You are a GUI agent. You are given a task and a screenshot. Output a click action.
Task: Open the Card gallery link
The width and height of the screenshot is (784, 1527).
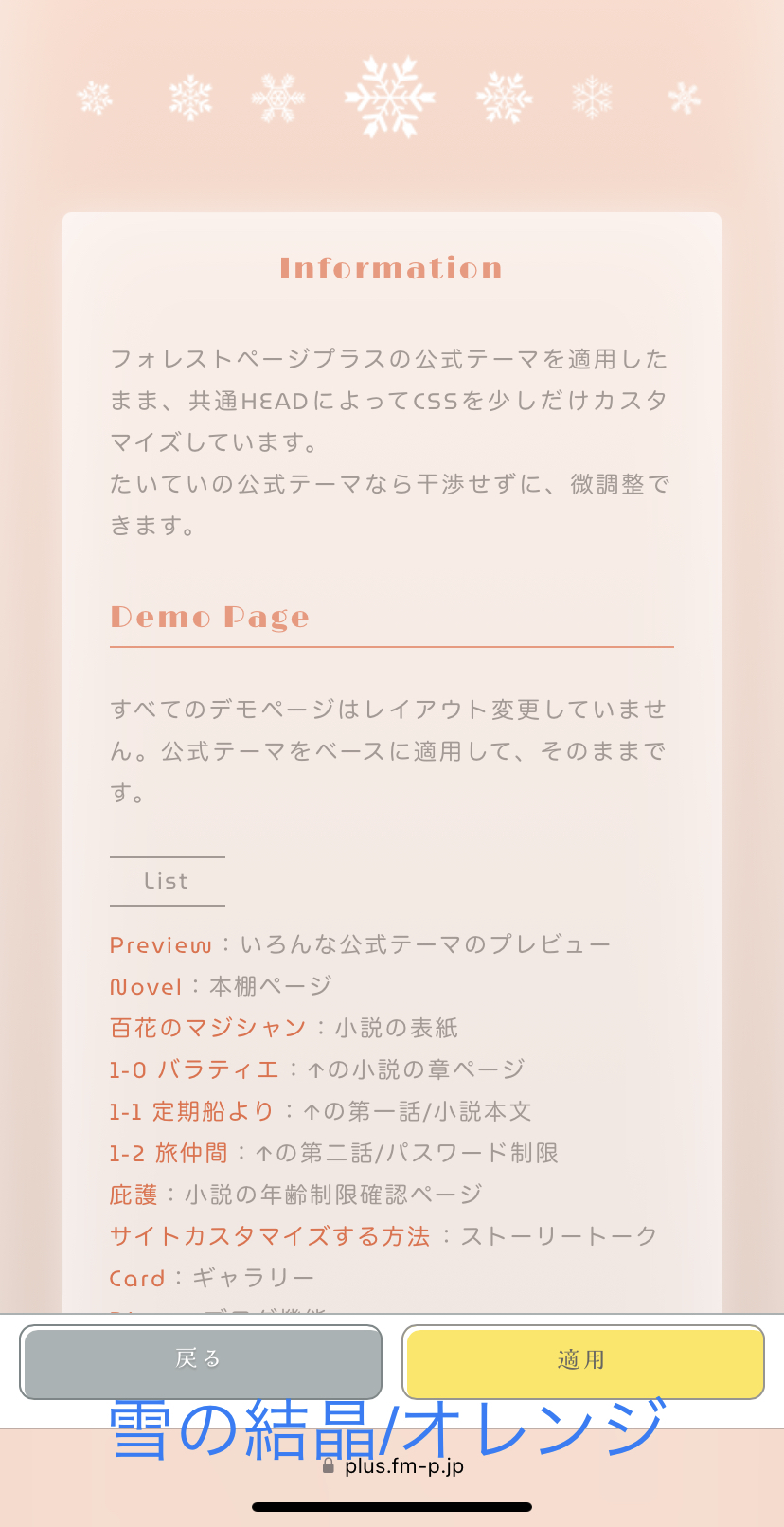point(137,1278)
